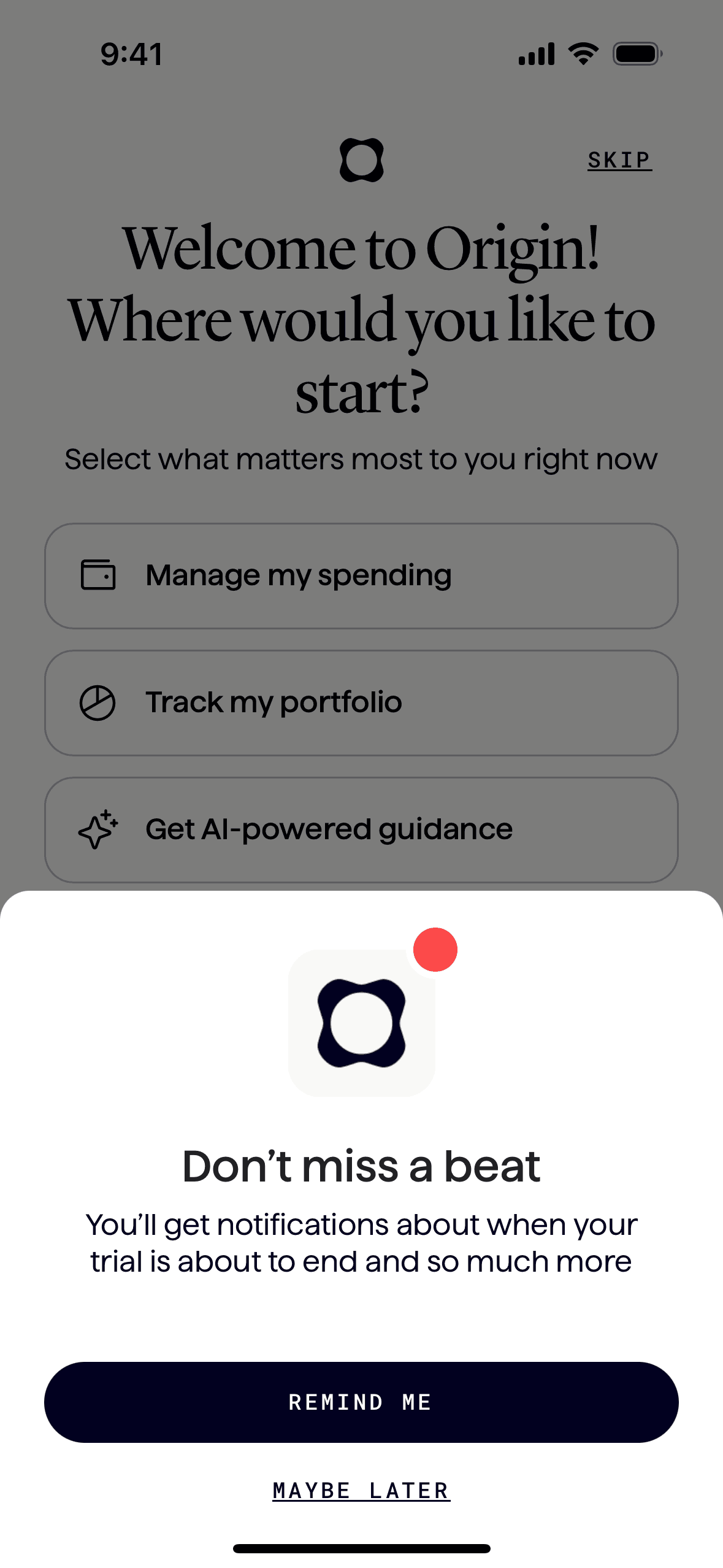Choose Track my portfolio option
The width and height of the screenshot is (723, 1568).
point(361,702)
